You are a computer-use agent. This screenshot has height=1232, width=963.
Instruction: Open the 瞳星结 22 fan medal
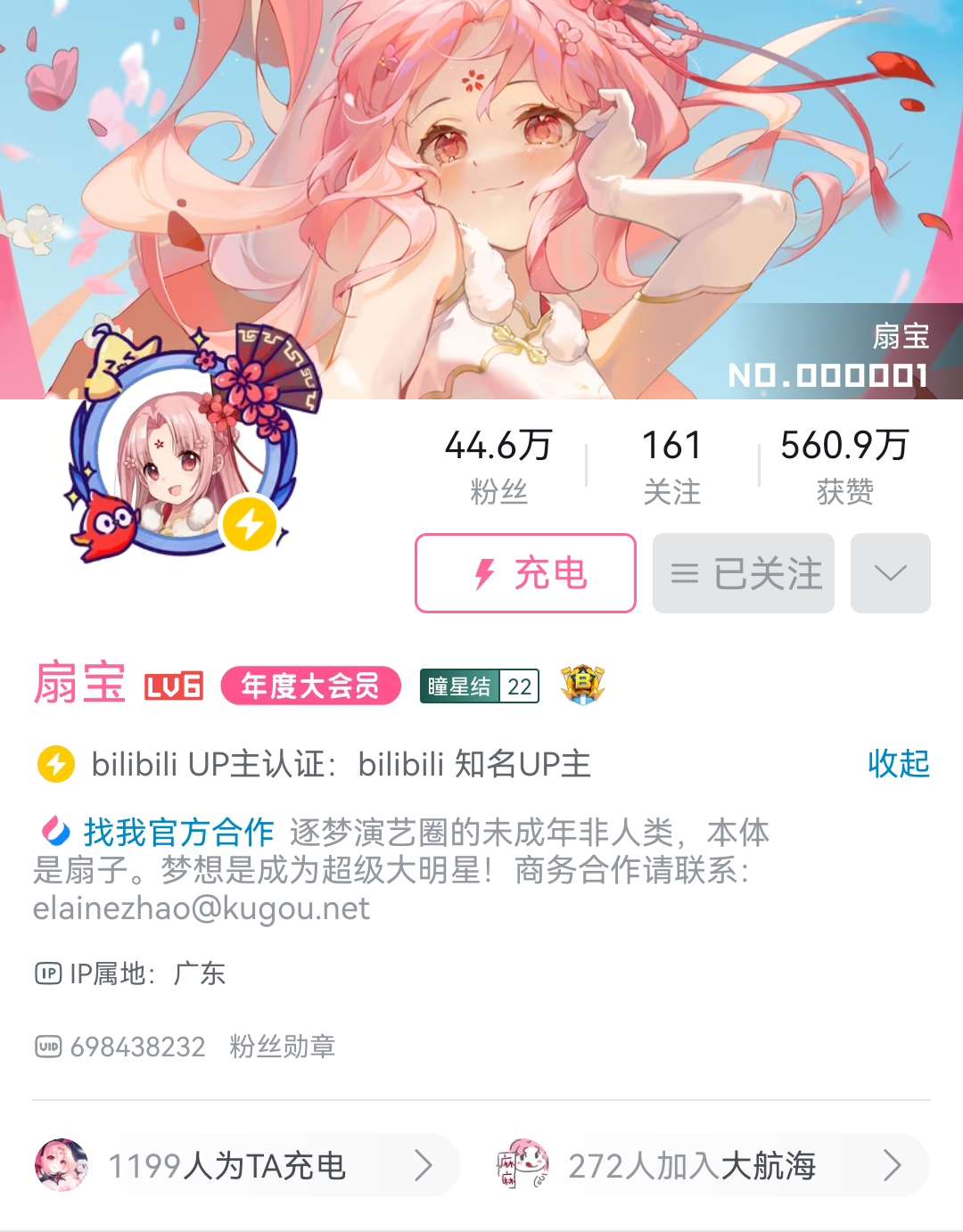click(x=480, y=686)
